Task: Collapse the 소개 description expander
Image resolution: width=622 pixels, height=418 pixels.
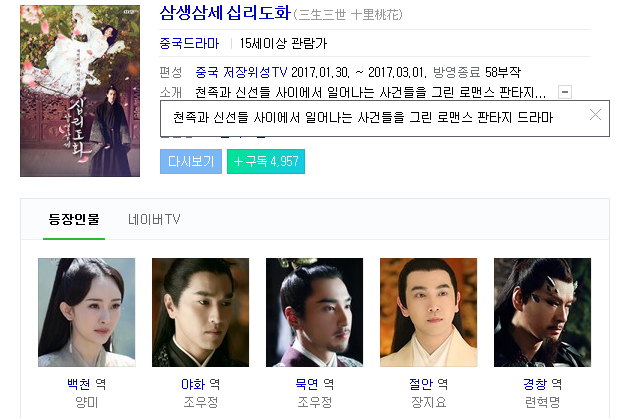Action: point(564,92)
